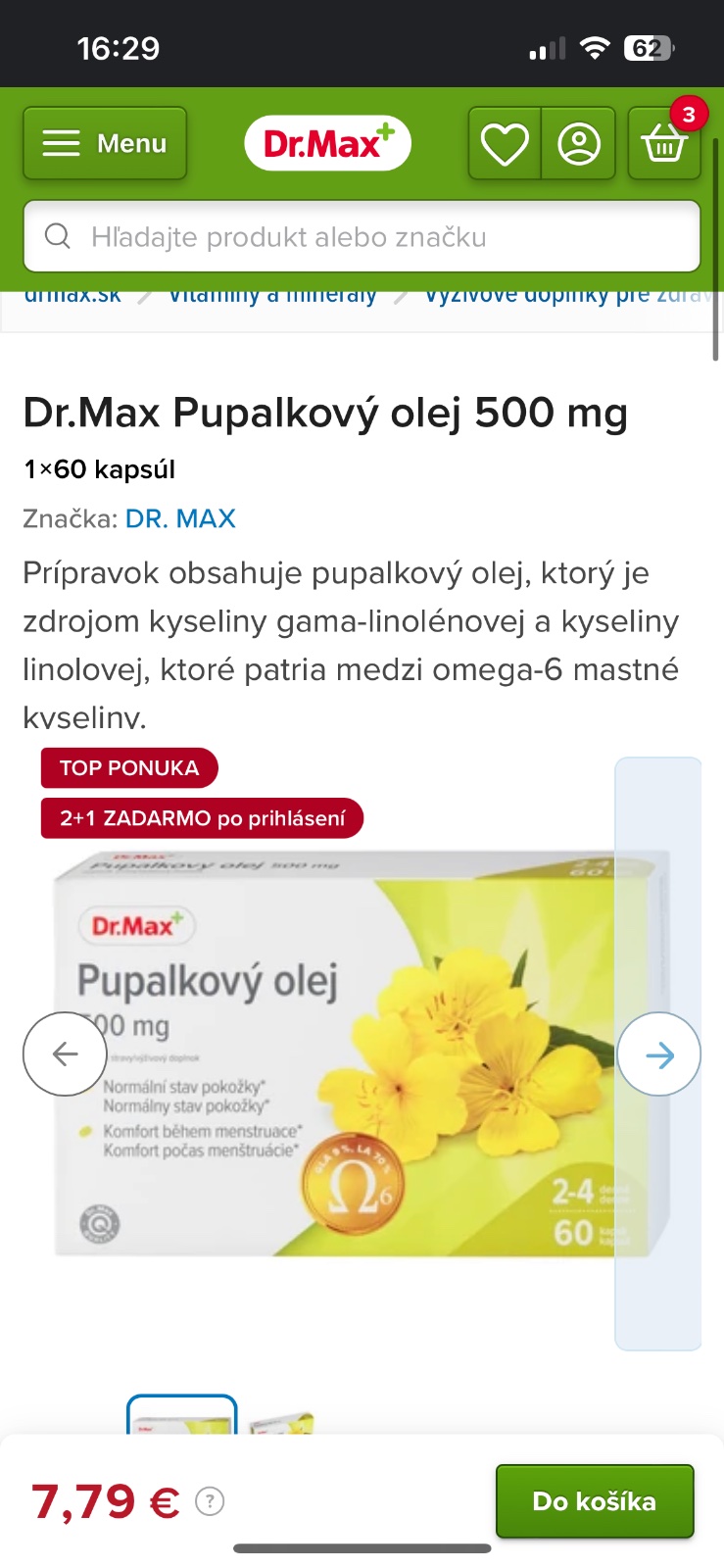Open the user account icon
The width and height of the screenshot is (724, 1568).
pyautogui.click(x=579, y=144)
